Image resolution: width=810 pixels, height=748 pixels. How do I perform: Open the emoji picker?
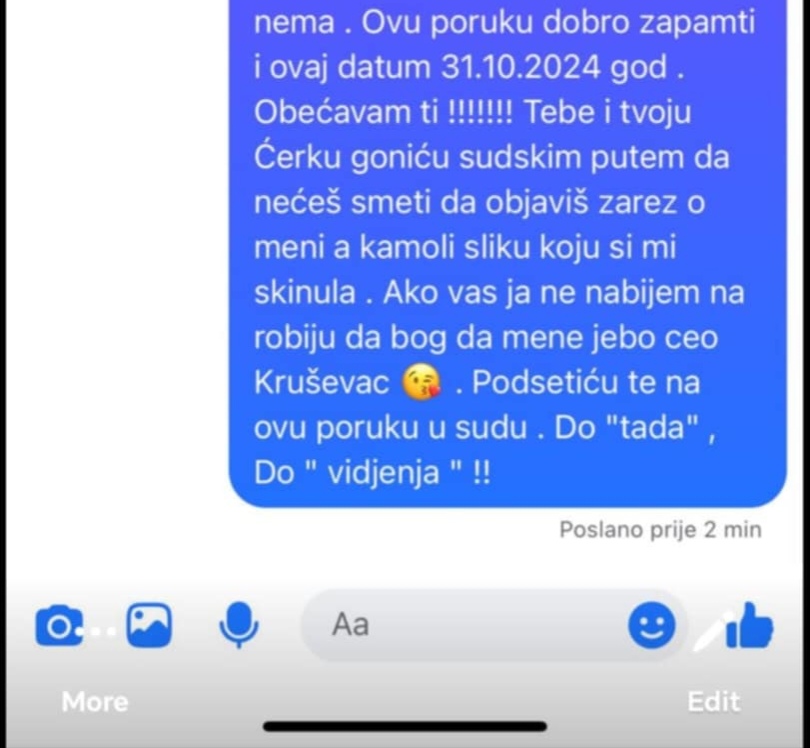(651, 626)
